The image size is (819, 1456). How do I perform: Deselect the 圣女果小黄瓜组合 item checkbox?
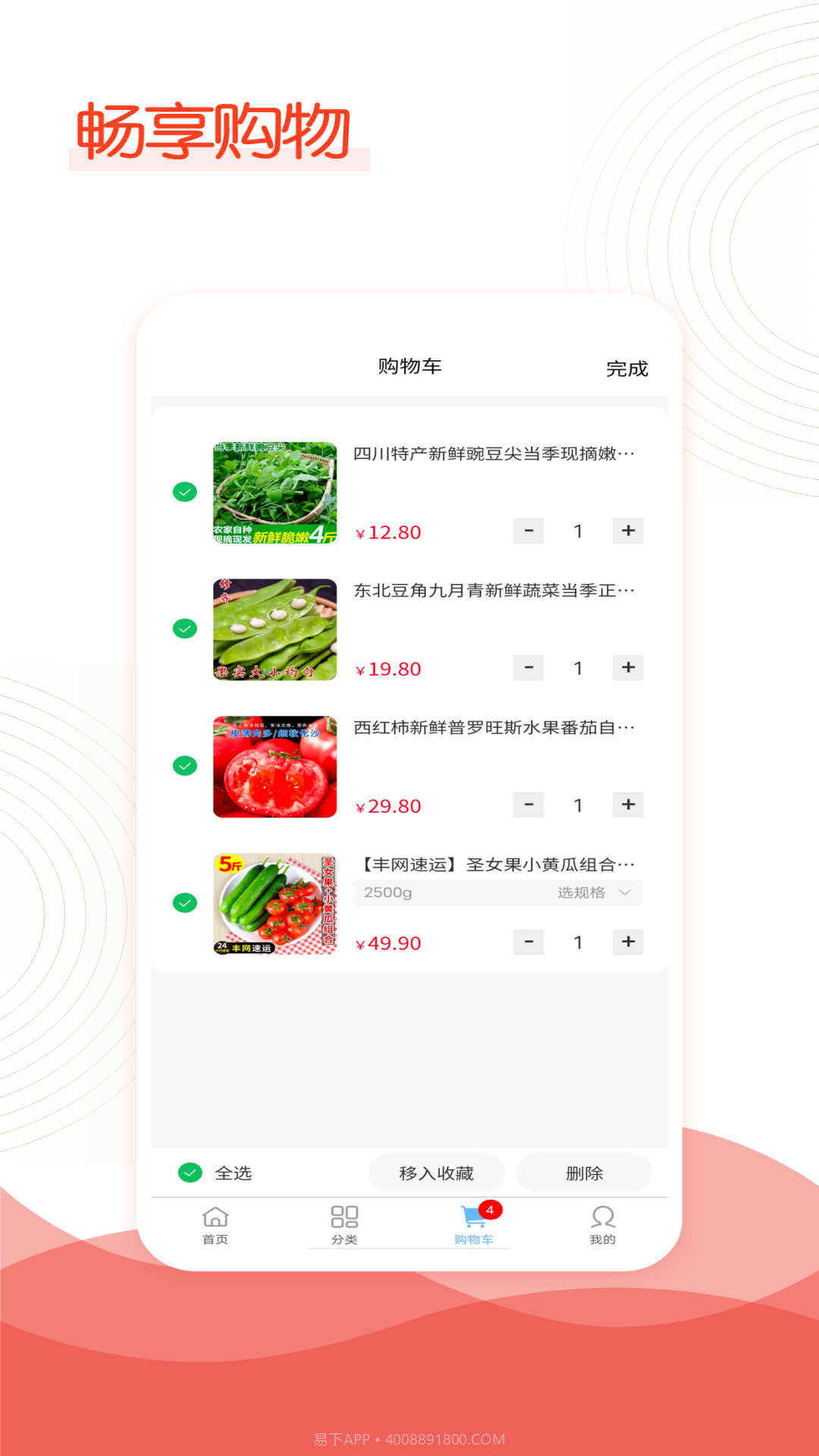pyautogui.click(x=186, y=902)
